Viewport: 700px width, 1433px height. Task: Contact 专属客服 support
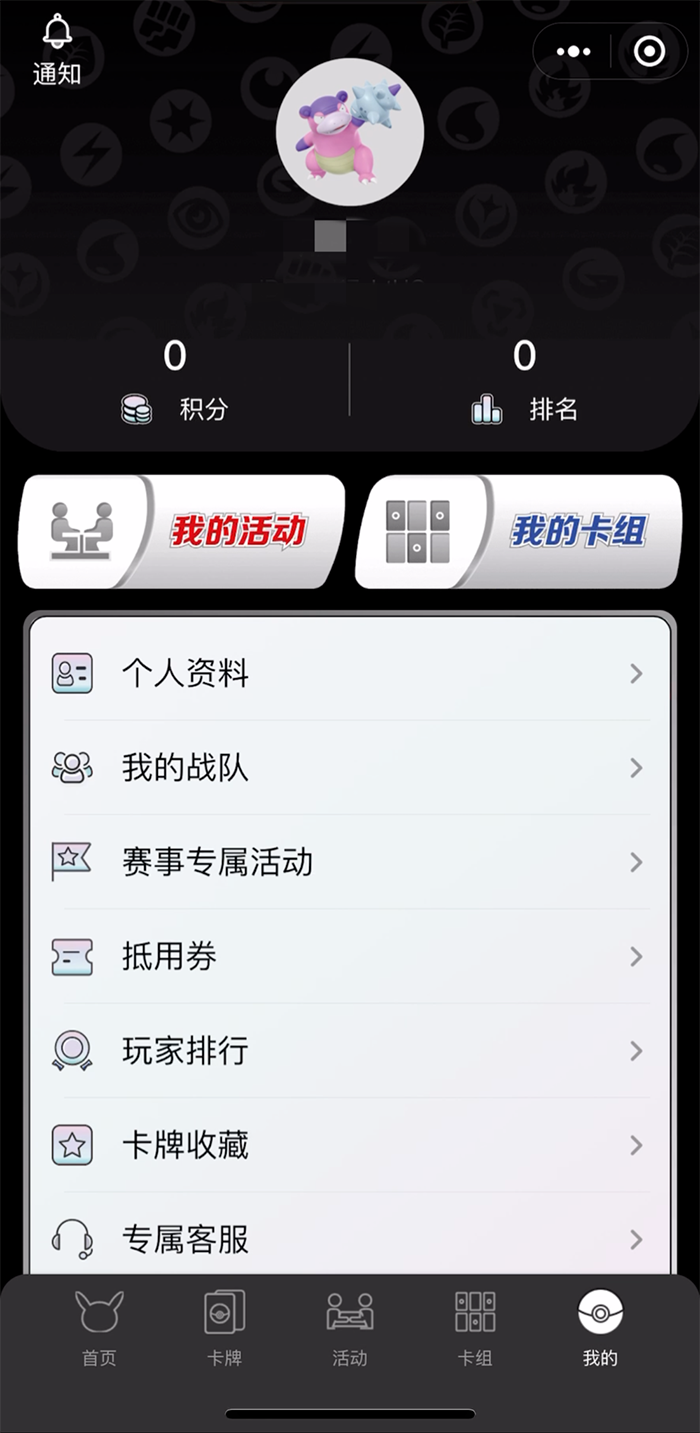coord(350,1240)
